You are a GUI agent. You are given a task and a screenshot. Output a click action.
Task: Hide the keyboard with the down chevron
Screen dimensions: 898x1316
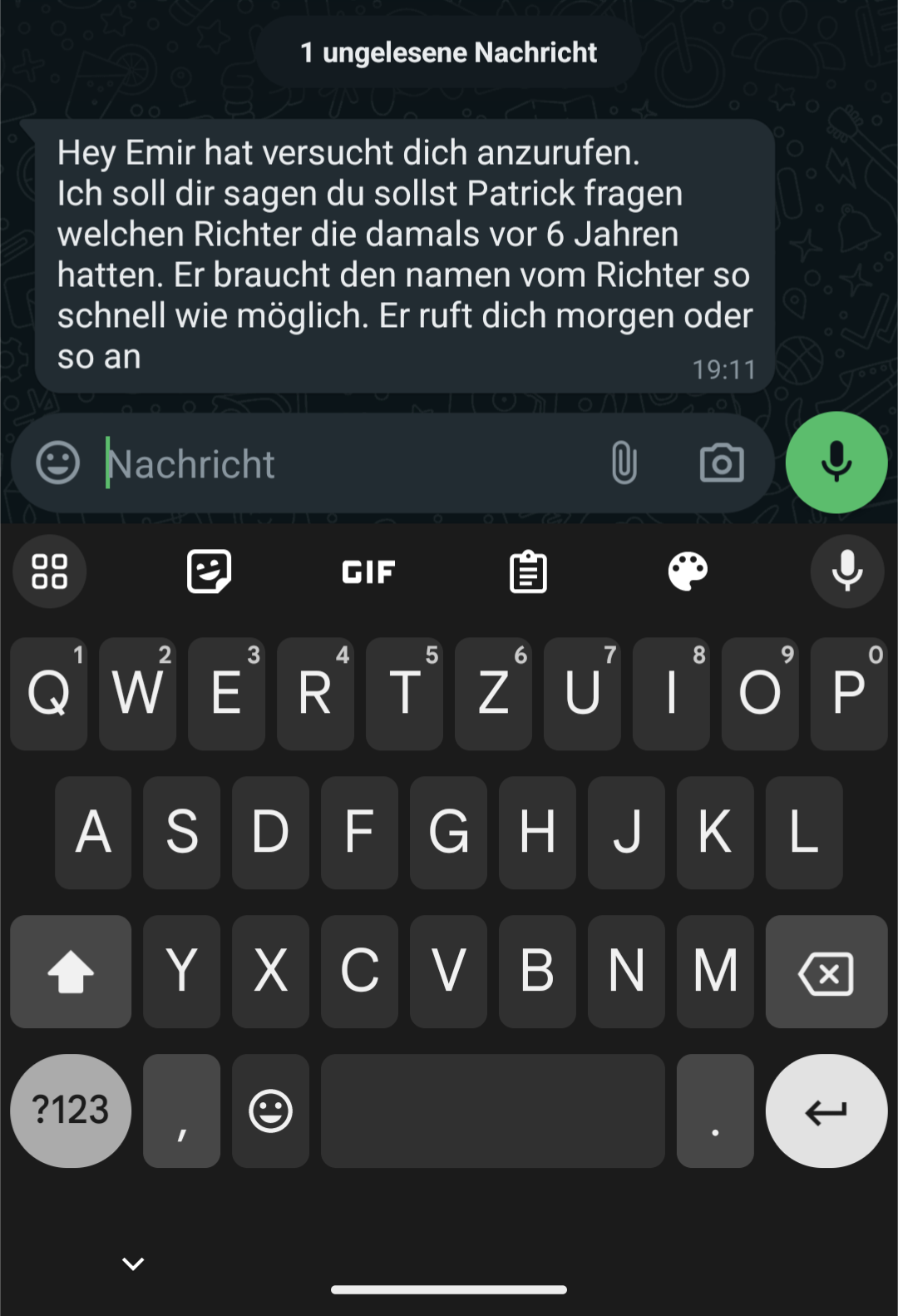click(x=133, y=1264)
